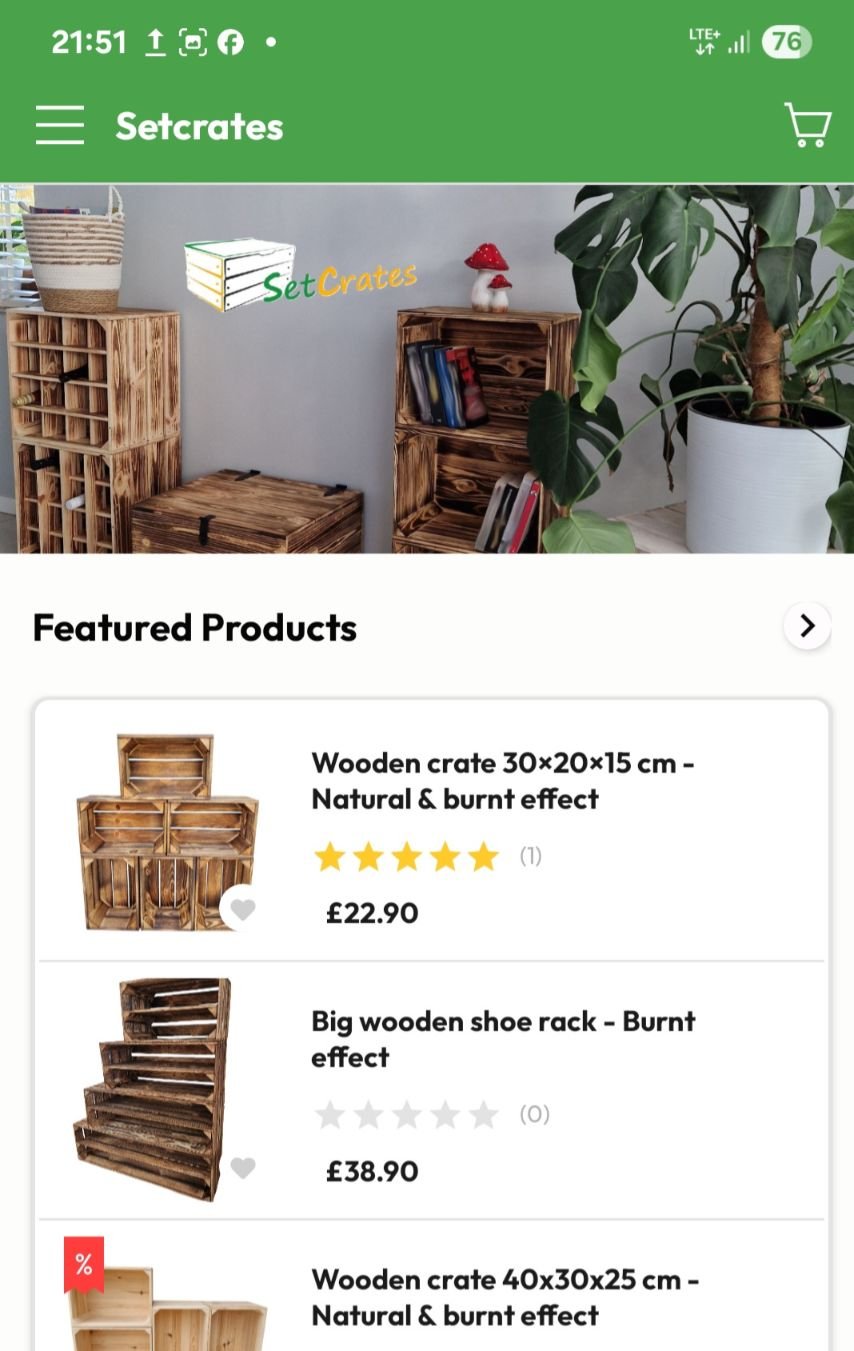Favorite the Big wooden shoe rack
The height and width of the screenshot is (1351, 854).
tap(243, 1167)
